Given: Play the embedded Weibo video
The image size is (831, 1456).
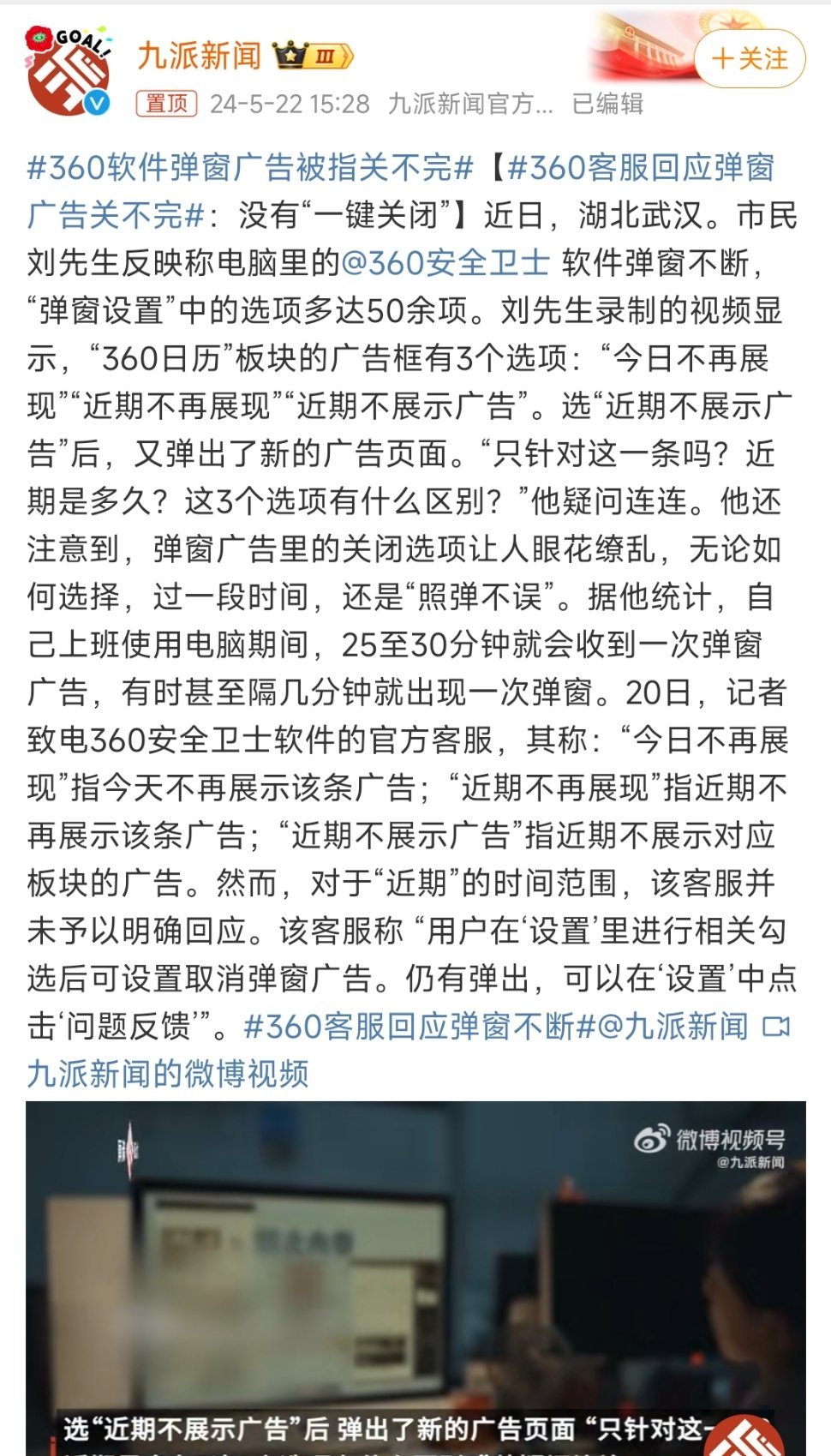Looking at the screenshot, I should (415, 1277).
